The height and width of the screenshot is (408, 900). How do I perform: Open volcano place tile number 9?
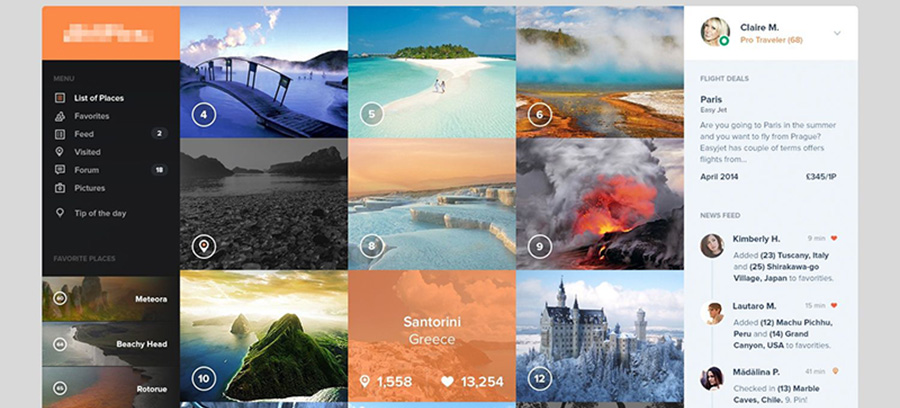coord(599,204)
